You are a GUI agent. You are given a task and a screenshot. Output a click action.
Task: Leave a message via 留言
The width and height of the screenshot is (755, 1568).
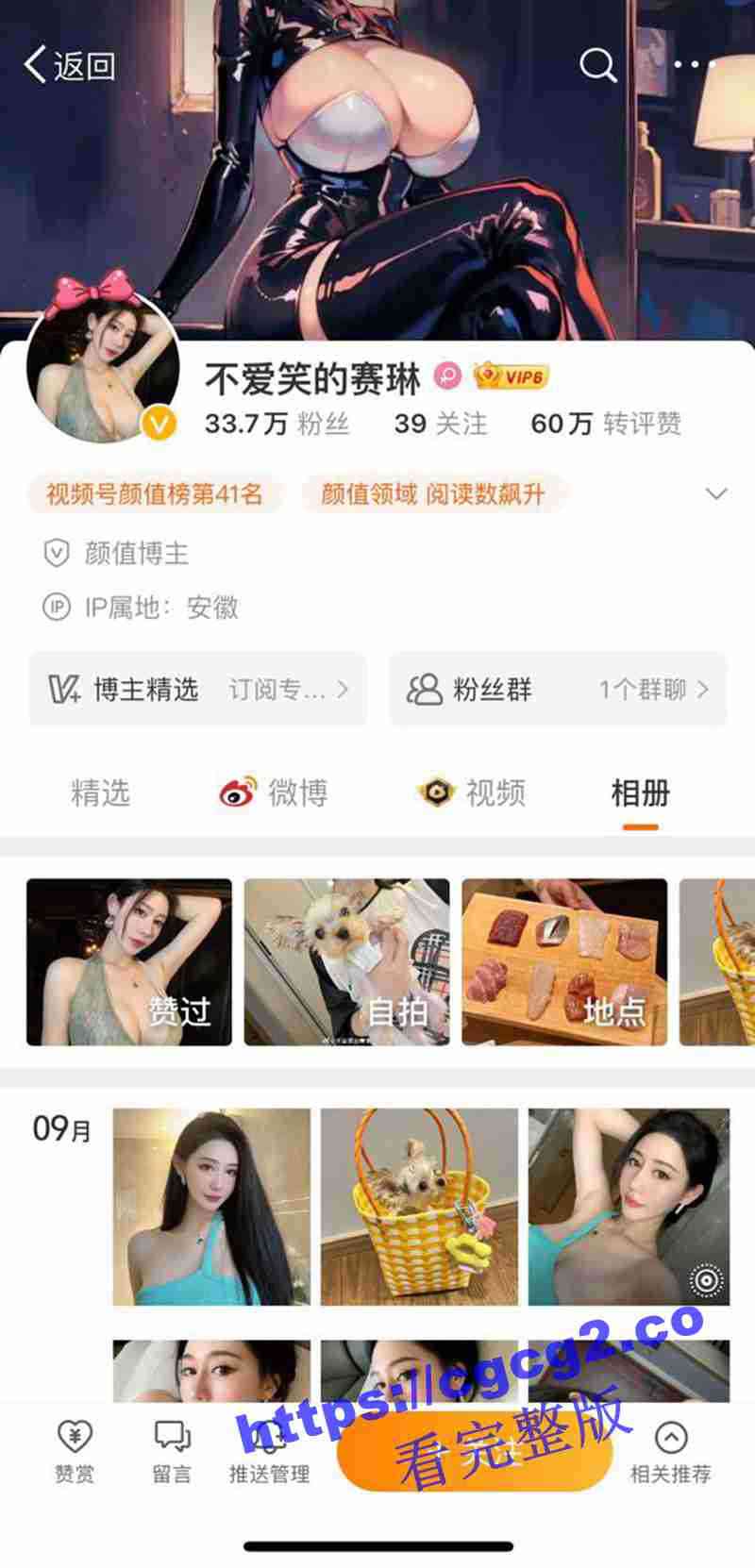[x=172, y=1451]
